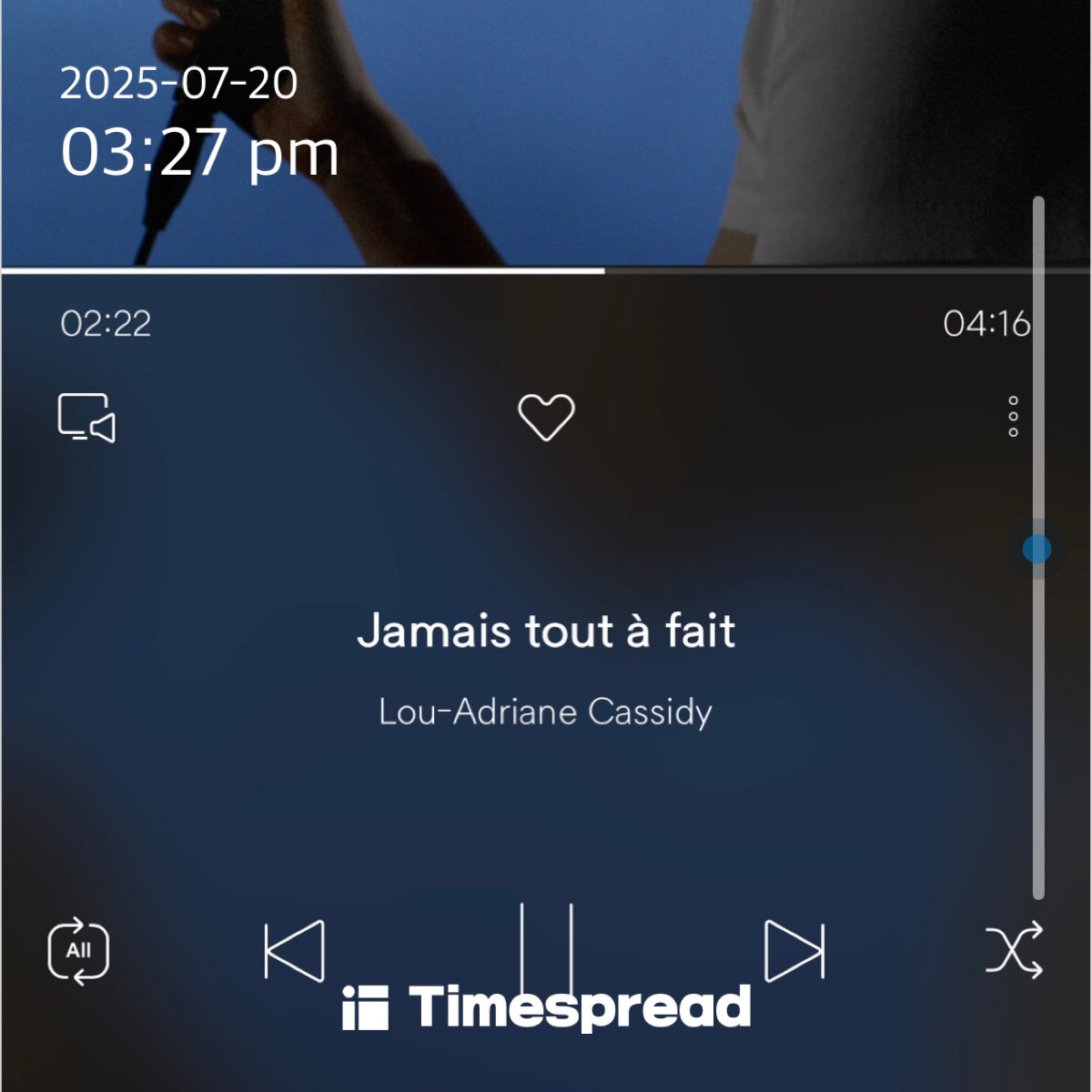Go back to the previous track
This screenshot has width=1092, height=1092.
pos(295,951)
